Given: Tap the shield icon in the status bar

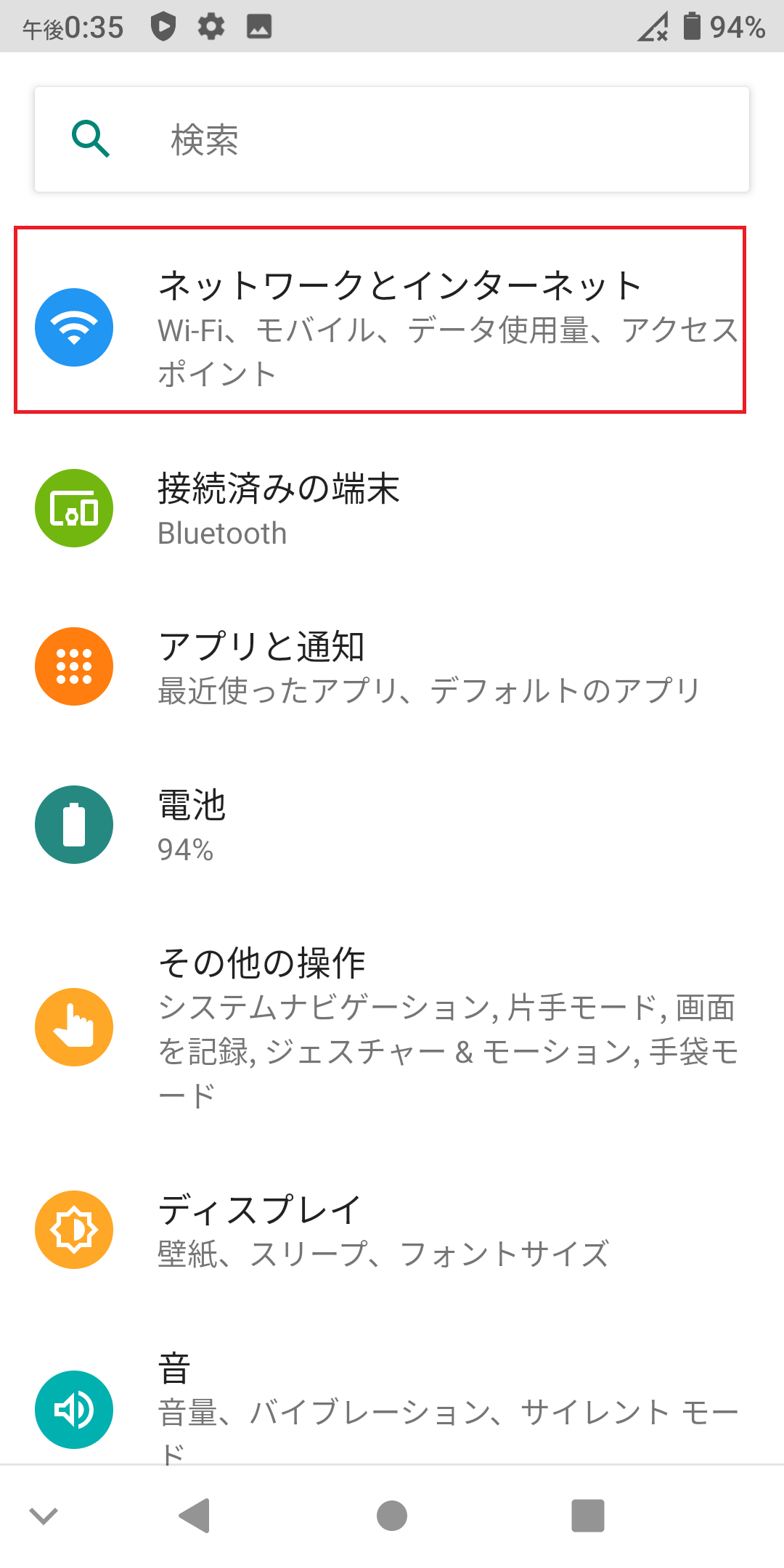Looking at the screenshot, I should (163, 26).
